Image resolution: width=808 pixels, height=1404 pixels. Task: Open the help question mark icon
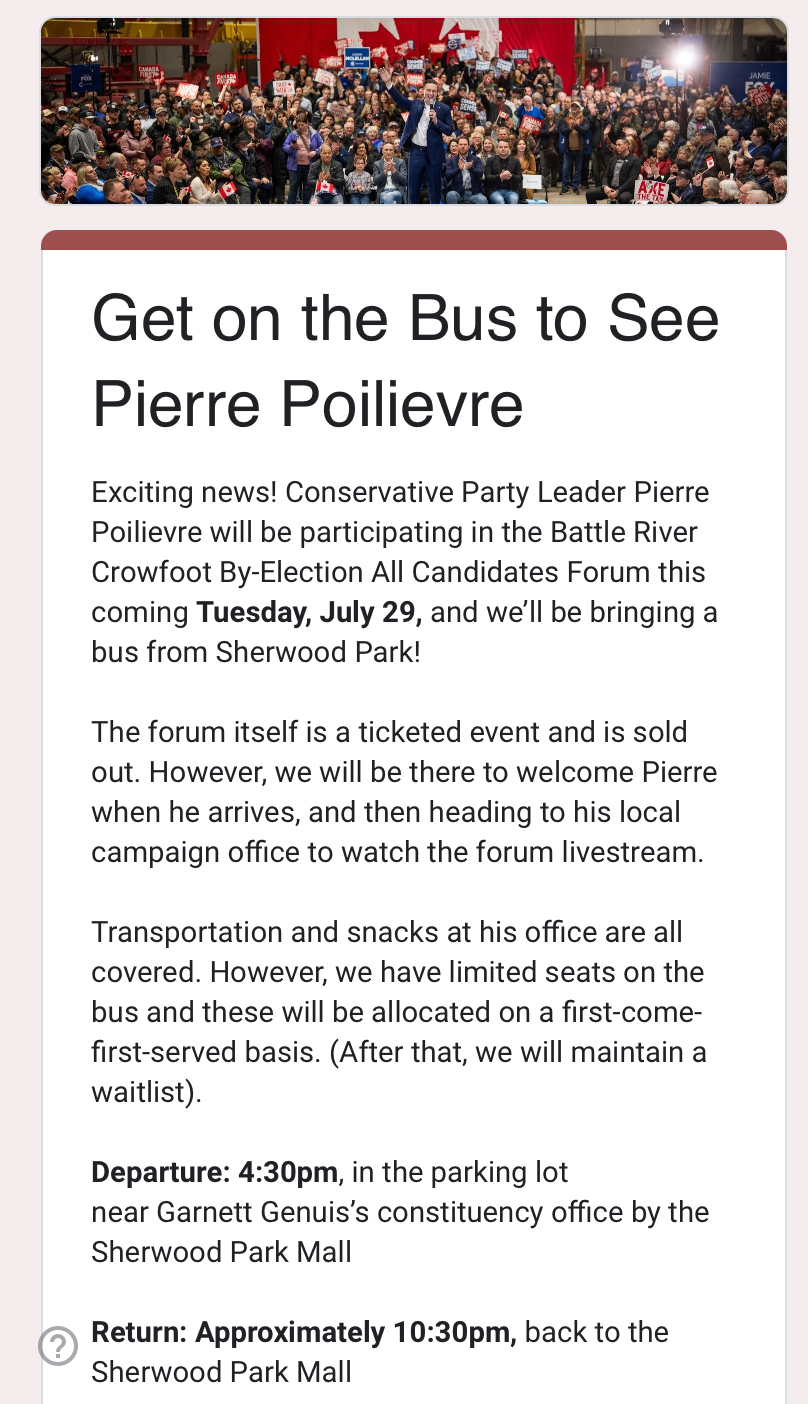tap(58, 1345)
